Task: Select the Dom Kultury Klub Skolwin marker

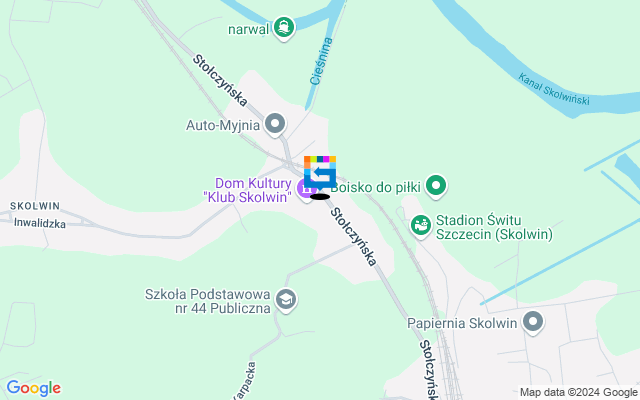Action: (307, 186)
